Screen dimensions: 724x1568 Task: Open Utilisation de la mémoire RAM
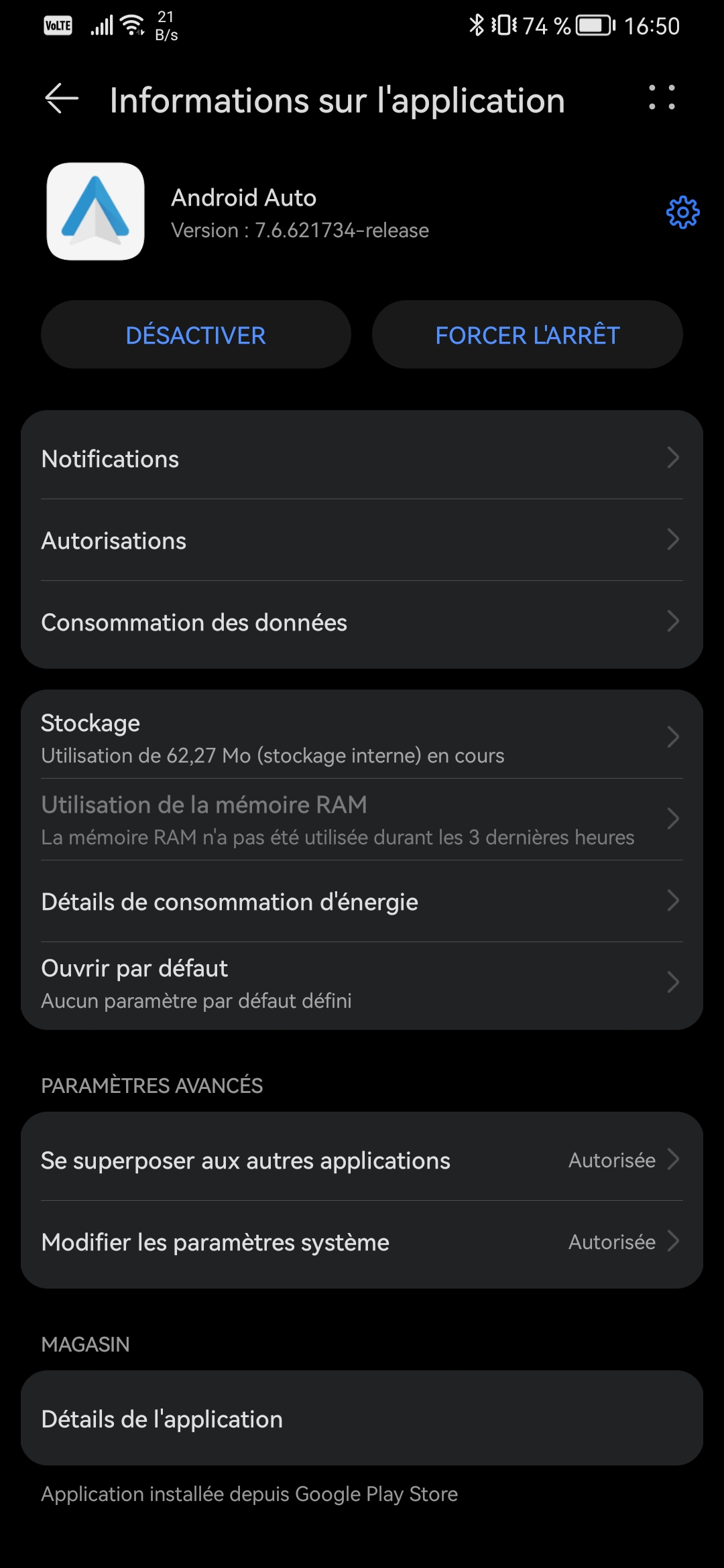(x=362, y=820)
